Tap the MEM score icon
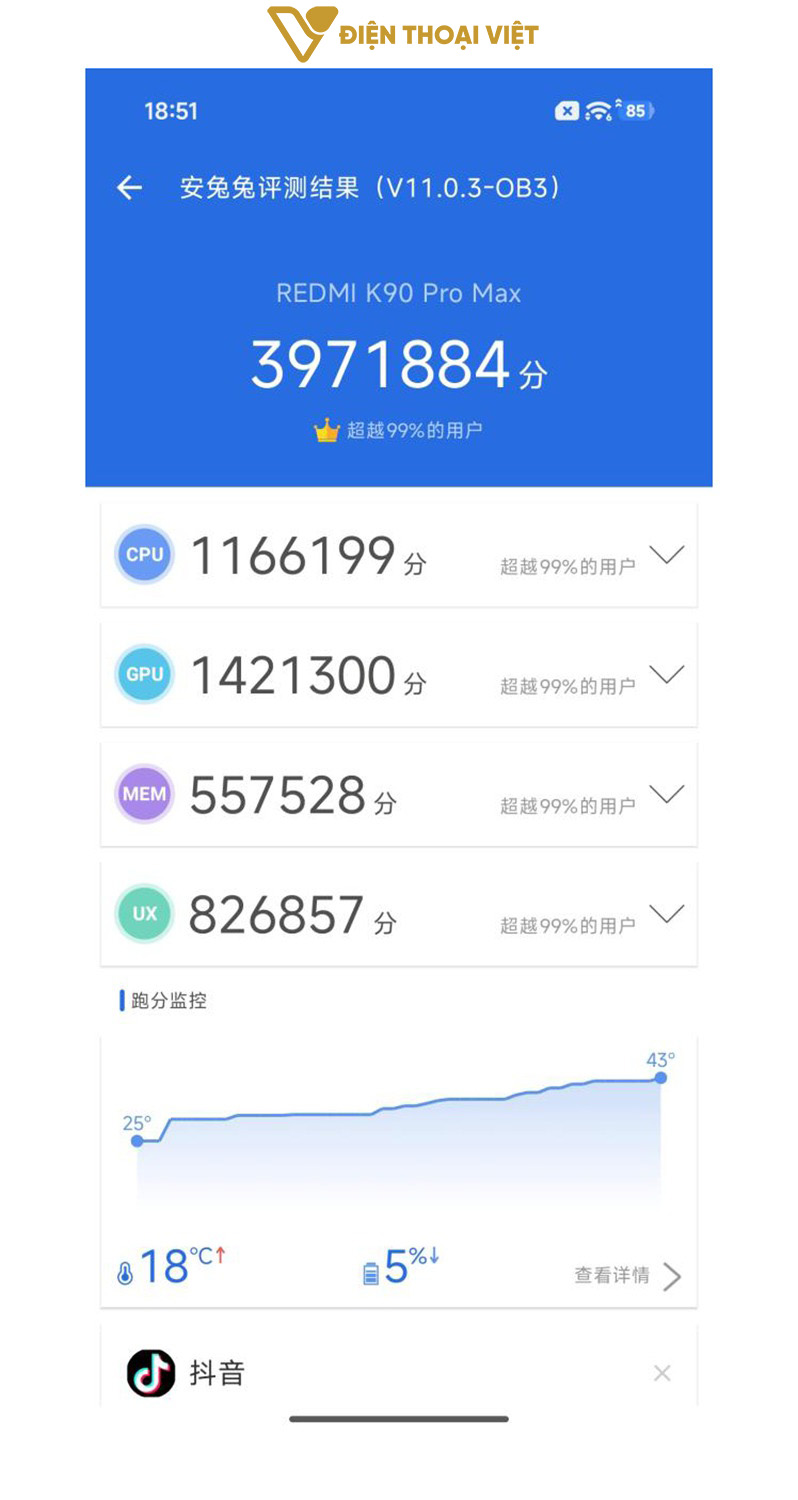Viewport: 798px width, 1500px height. coord(144,794)
